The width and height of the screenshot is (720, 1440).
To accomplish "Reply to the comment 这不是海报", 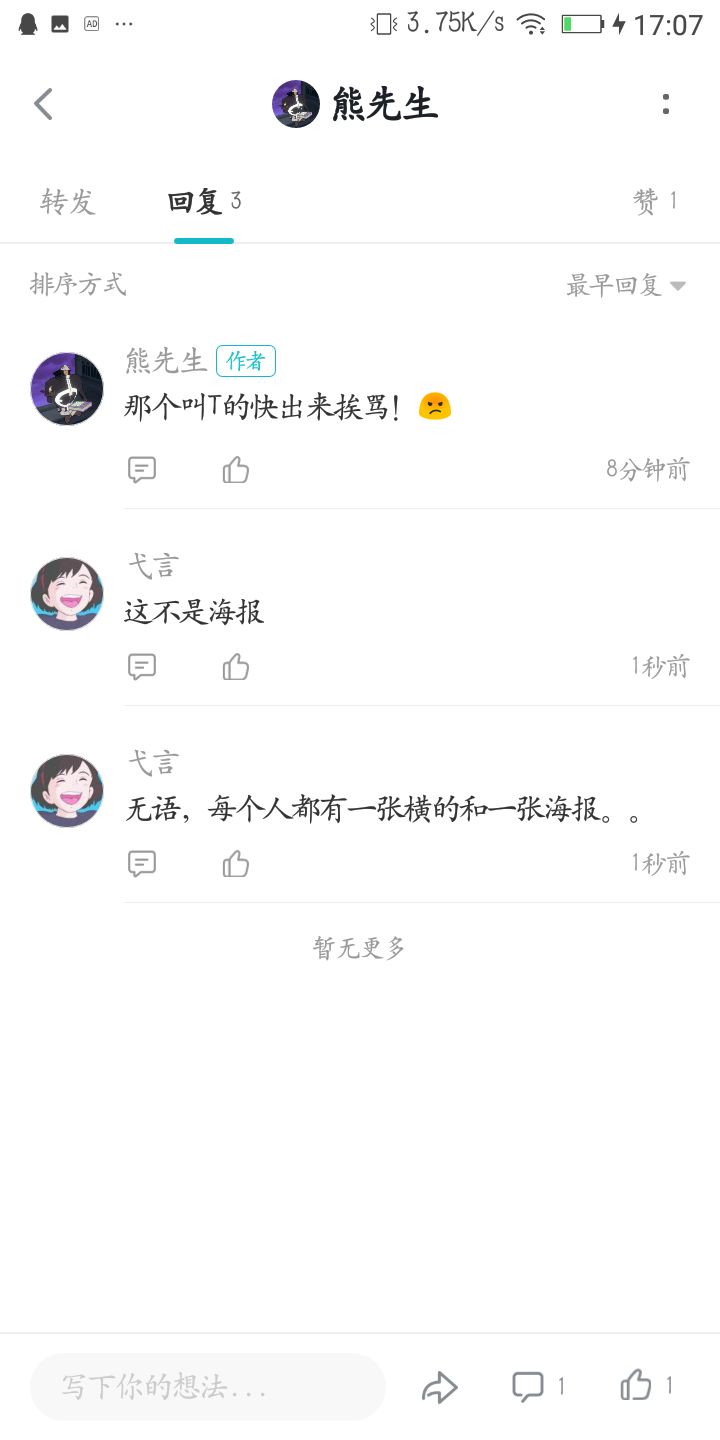I will (142, 667).
